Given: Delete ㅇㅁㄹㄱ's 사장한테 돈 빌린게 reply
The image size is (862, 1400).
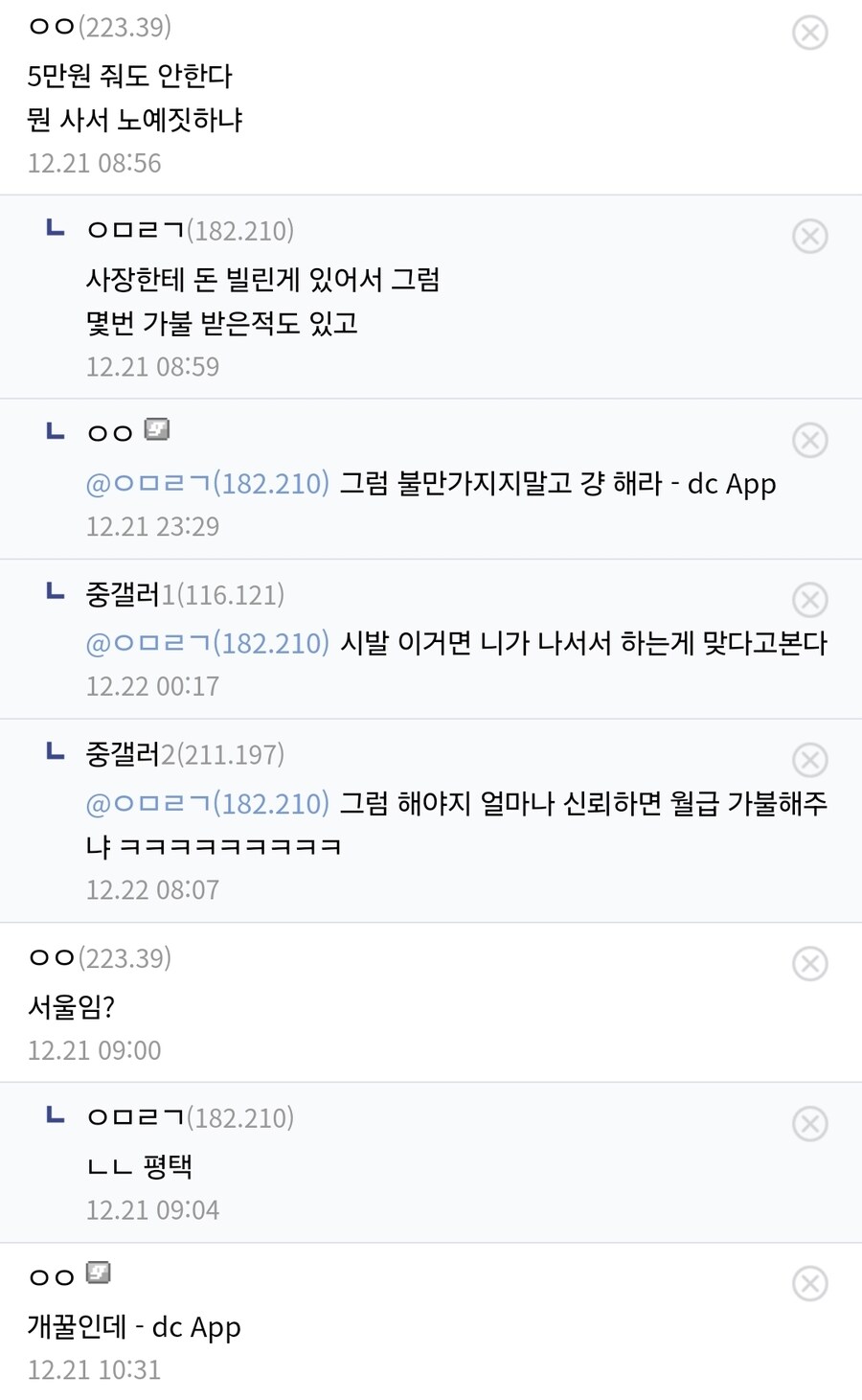Looking at the screenshot, I should pos(810,236).
